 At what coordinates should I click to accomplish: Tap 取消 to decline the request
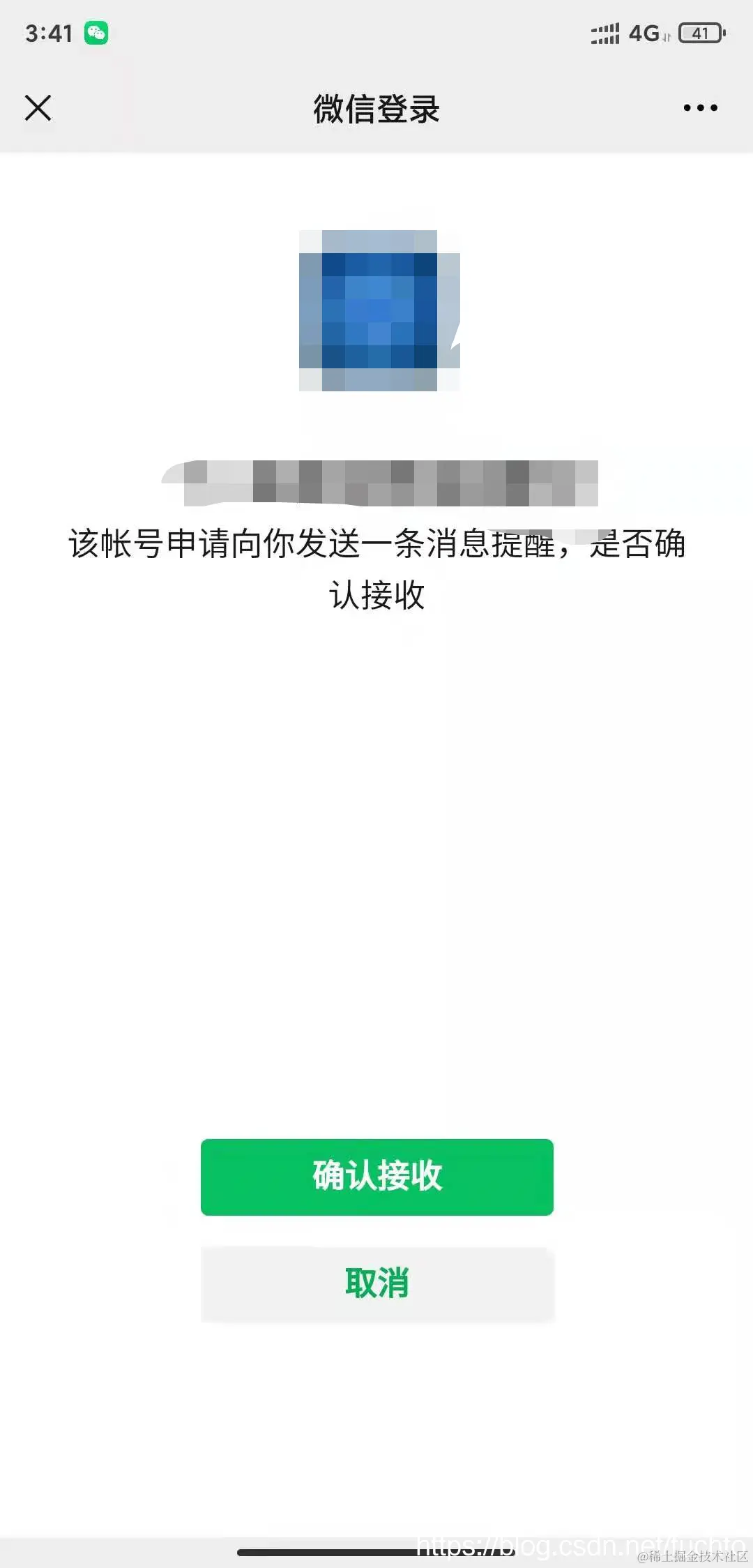coord(376,1284)
